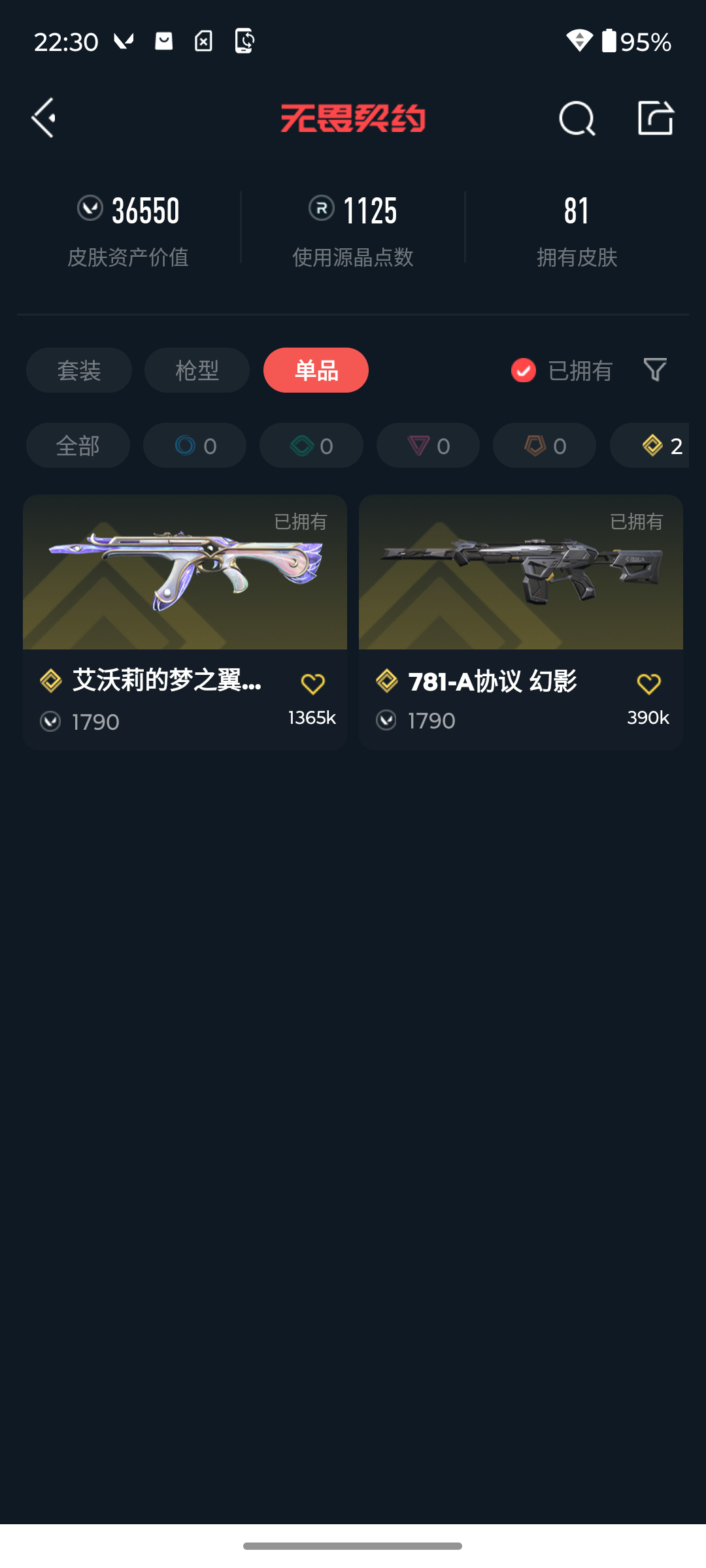Filter by the orange pentagon rarity chip
The width and height of the screenshot is (706, 1568).
click(x=545, y=446)
